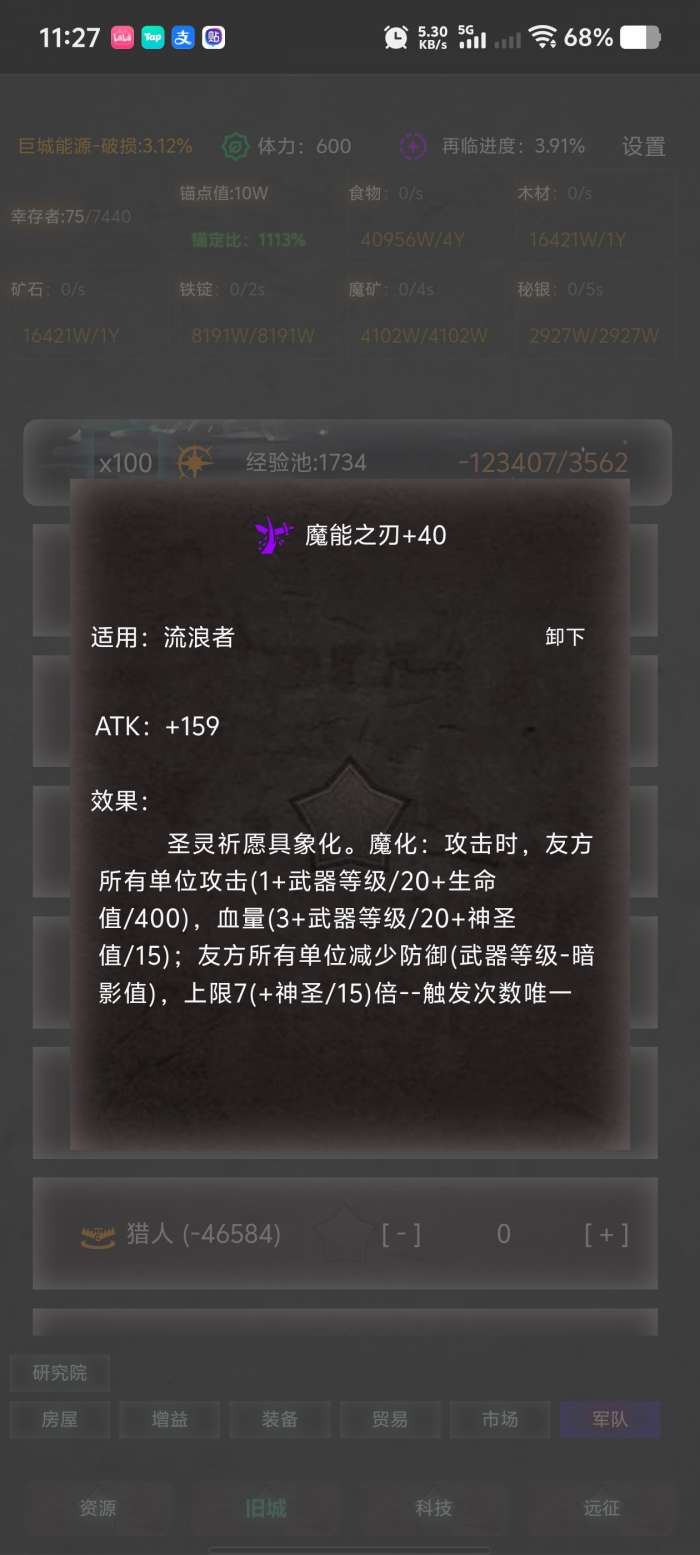Unequip the weapon with 卸下
700x1555 pixels.
tap(565, 637)
